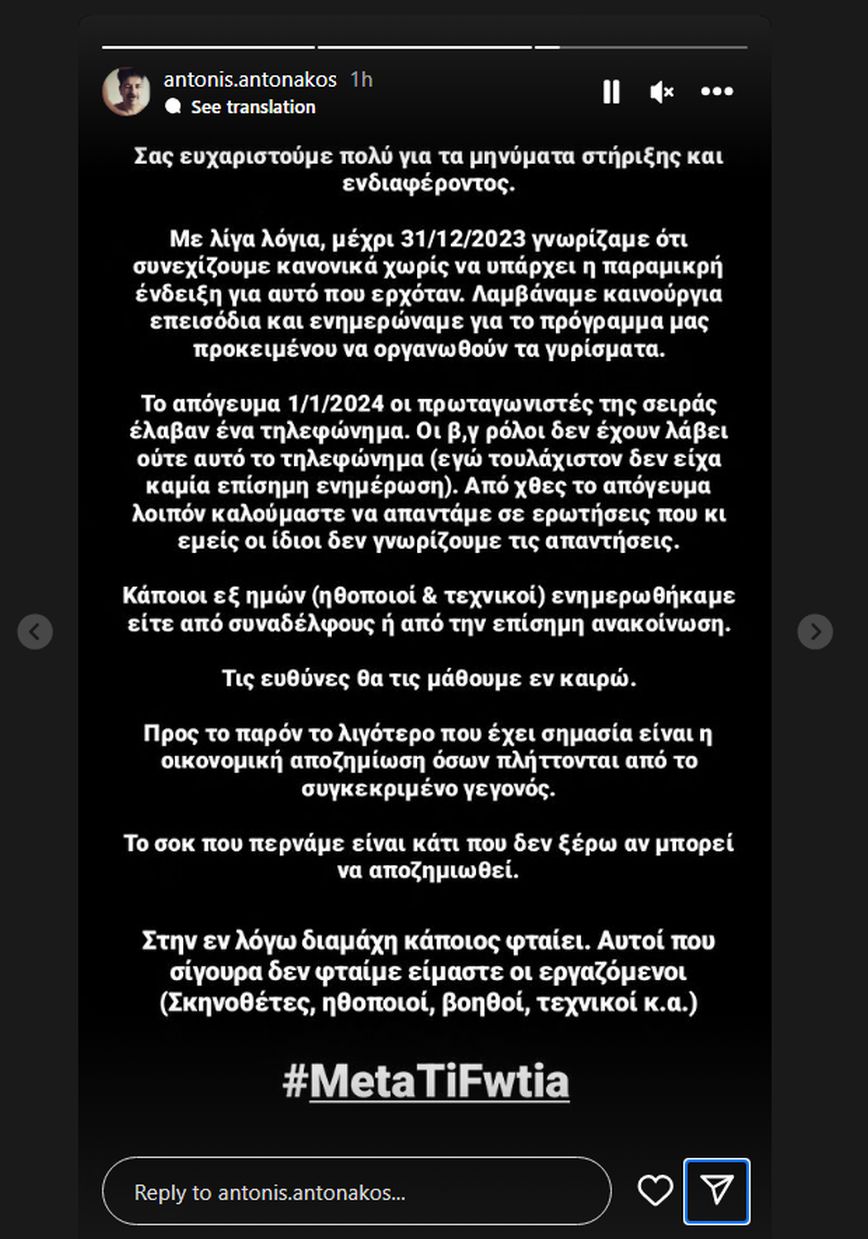The width and height of the screenshot is (868, 1239).
Task: Skip to the next story
Action: click(x=815, y=631)
